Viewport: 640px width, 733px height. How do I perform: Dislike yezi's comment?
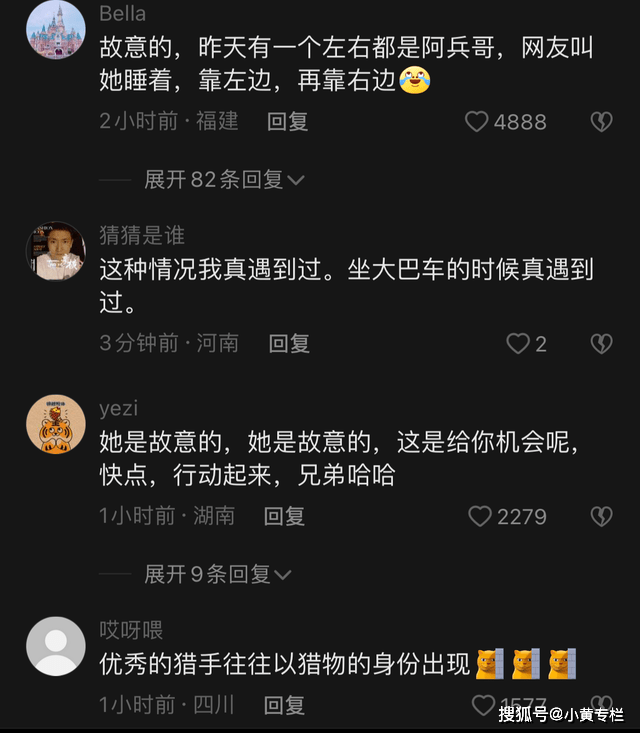[x=600, y=516]
